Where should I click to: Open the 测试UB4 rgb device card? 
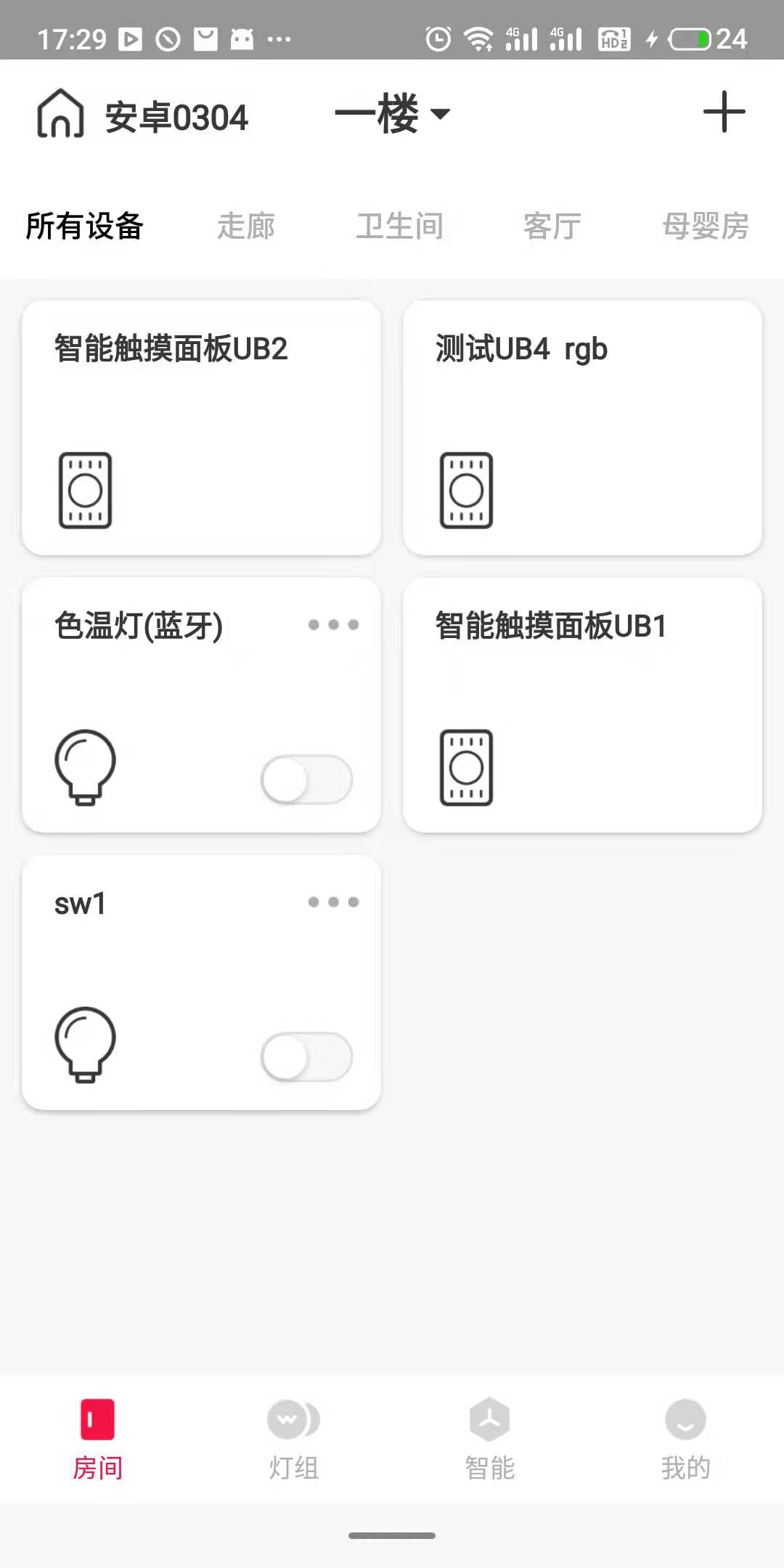pyautogui.click(x=582, y=428)
